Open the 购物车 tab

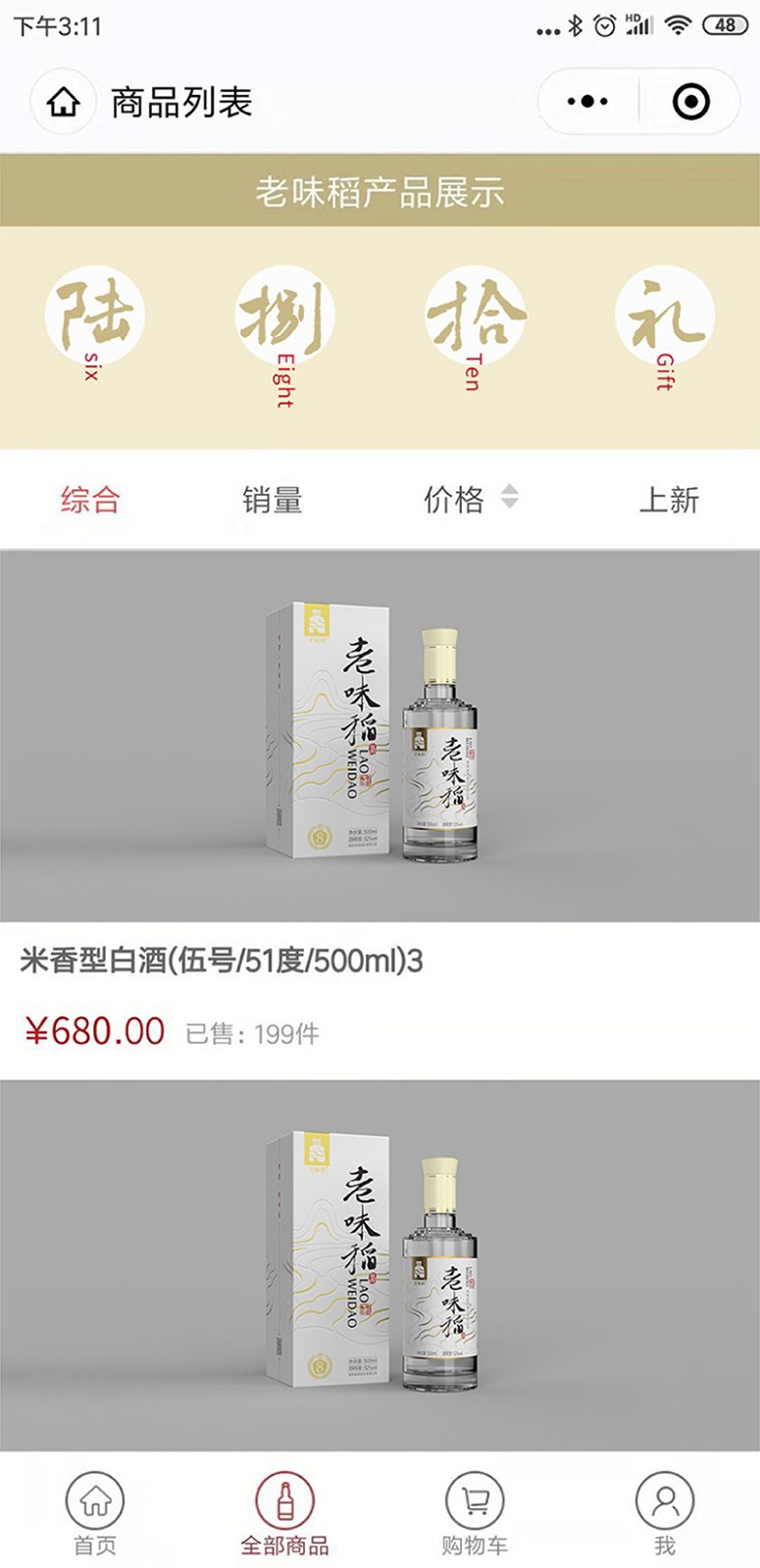[475, 1514]
